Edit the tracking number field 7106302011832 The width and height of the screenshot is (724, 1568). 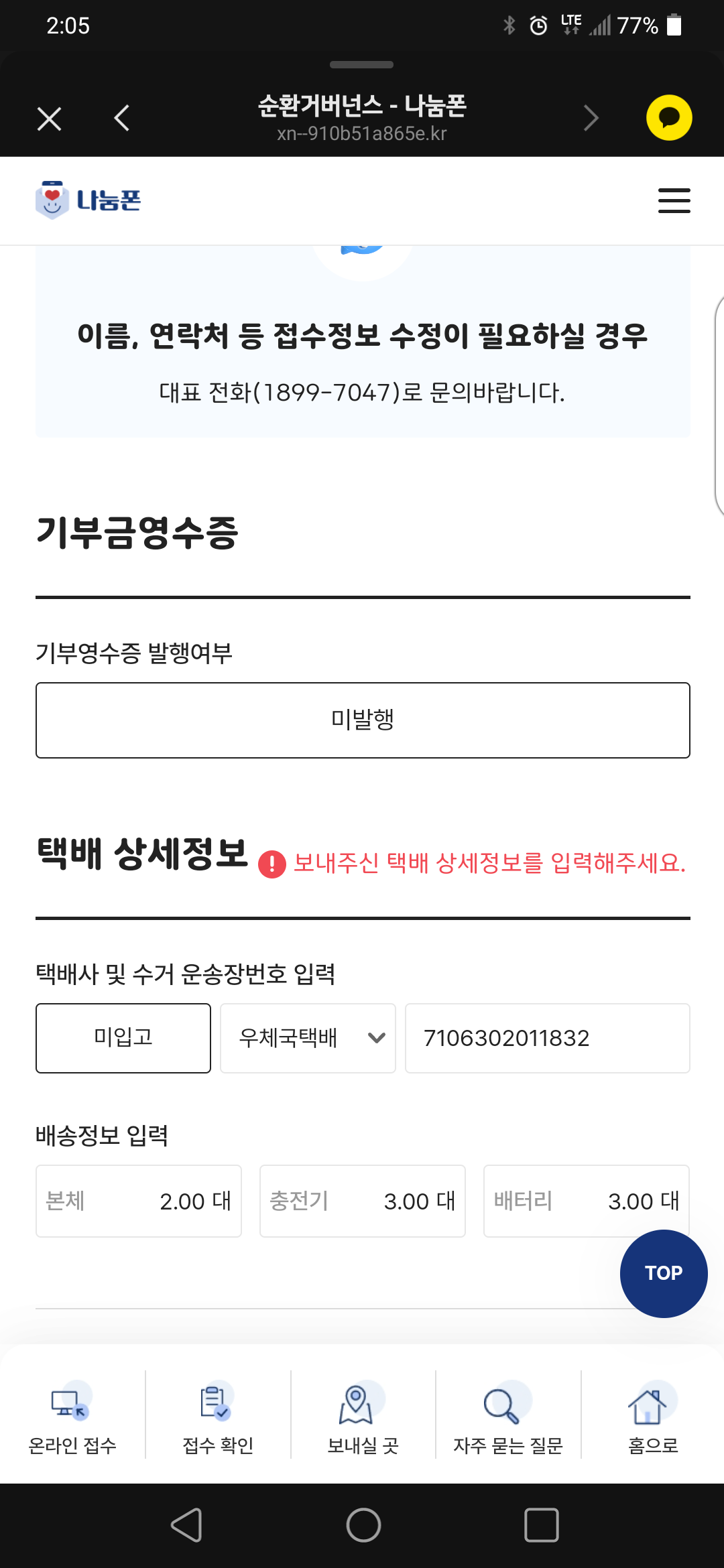pos(547,1038)
